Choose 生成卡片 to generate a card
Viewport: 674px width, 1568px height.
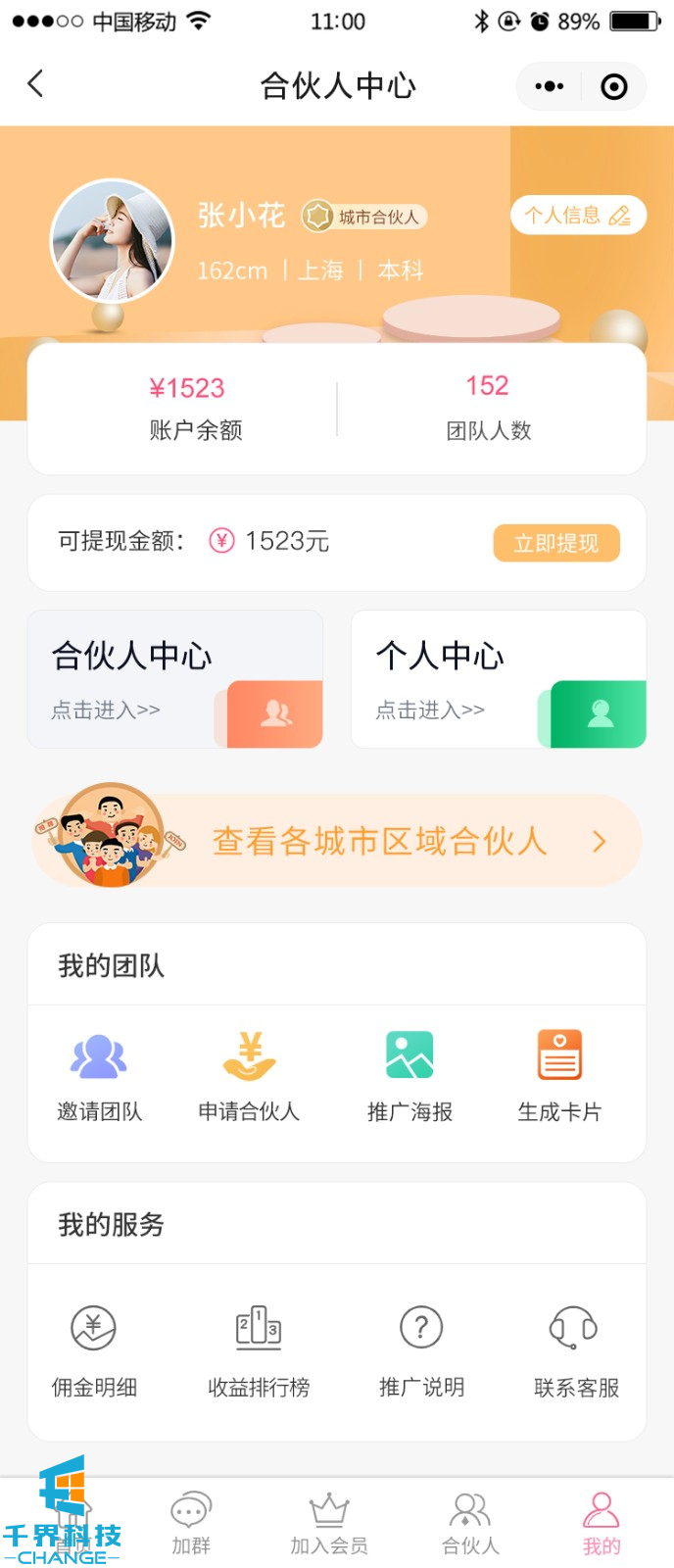pyautogui.click(x=559, y=1076)
